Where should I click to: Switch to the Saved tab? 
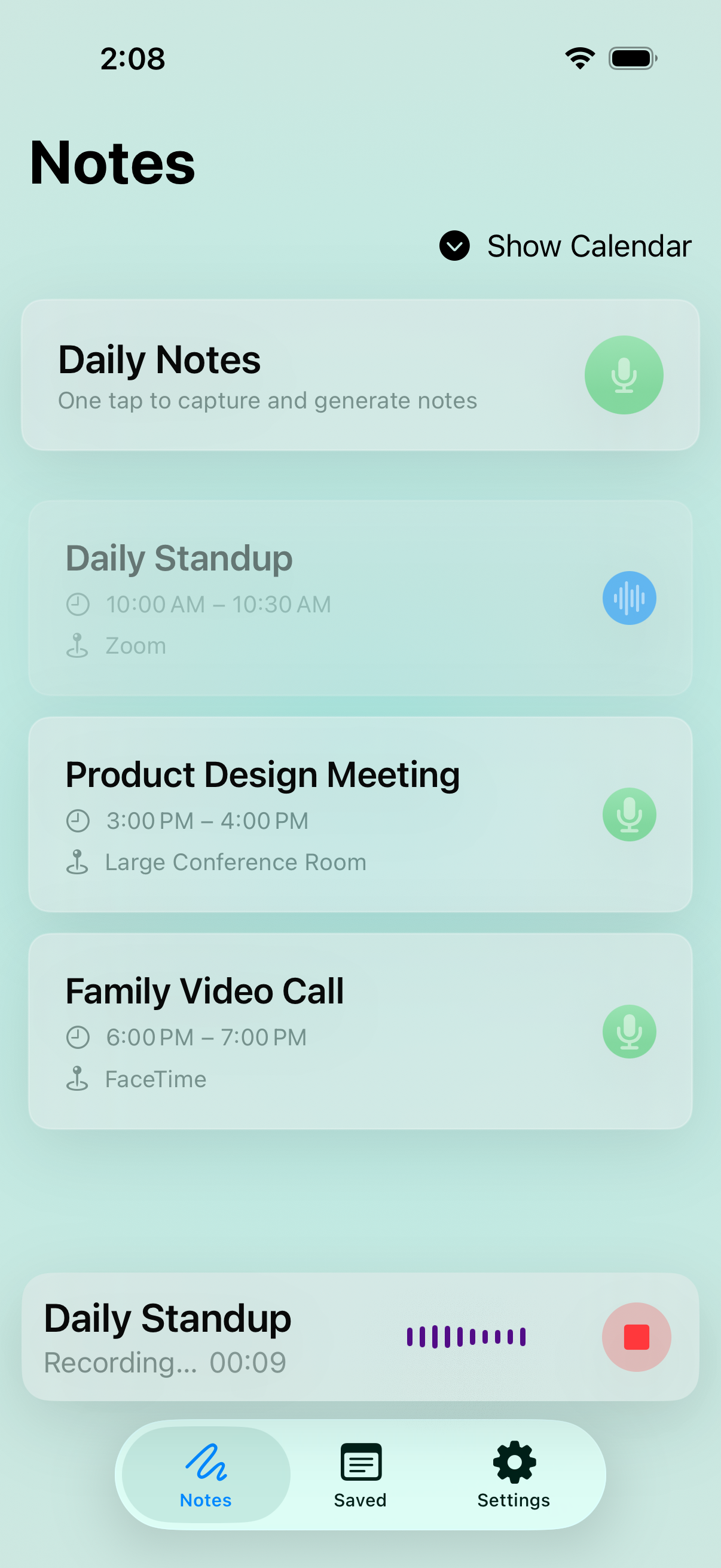click(x=360, y=1476)
